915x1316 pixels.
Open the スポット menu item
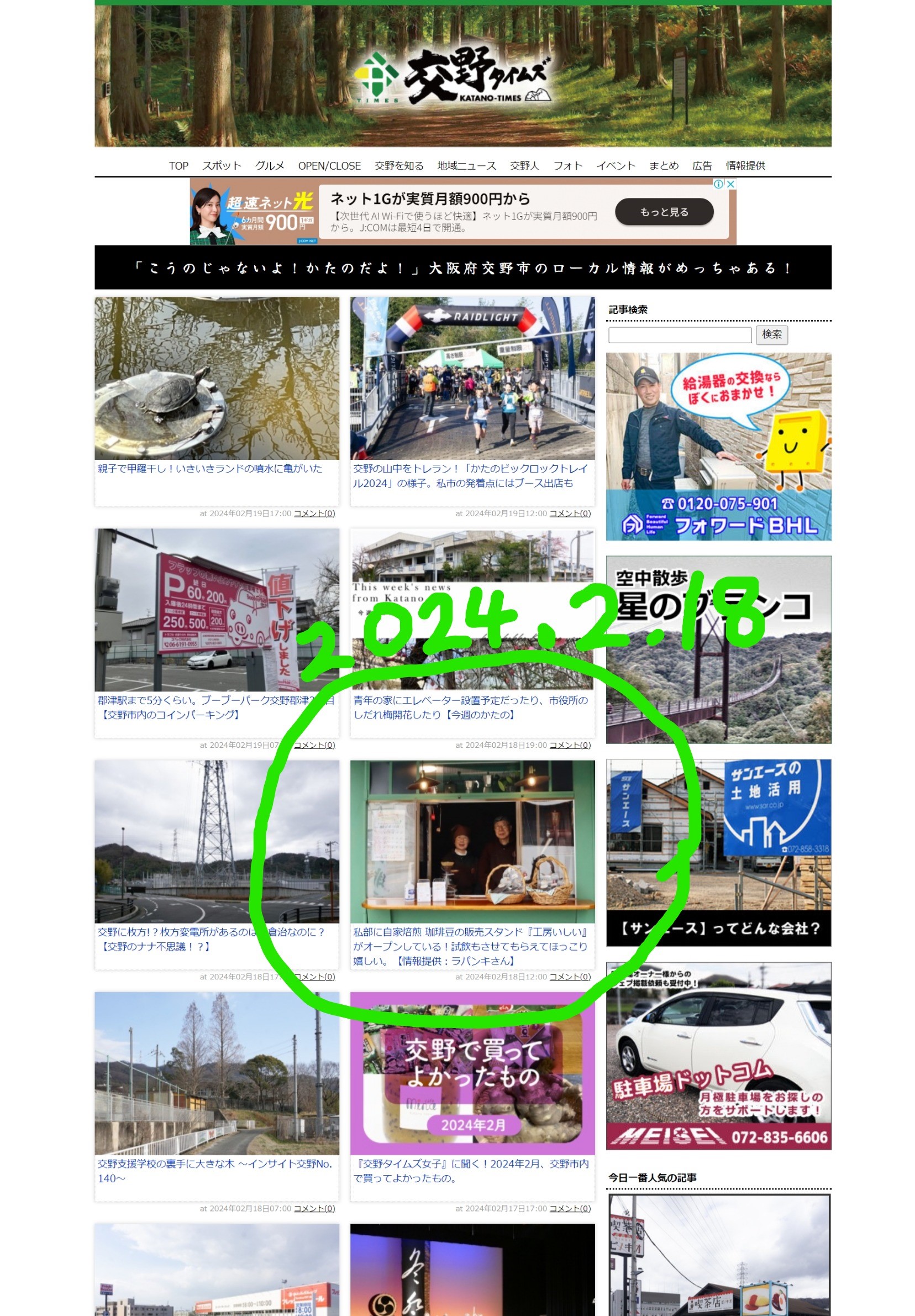point(221,166)
